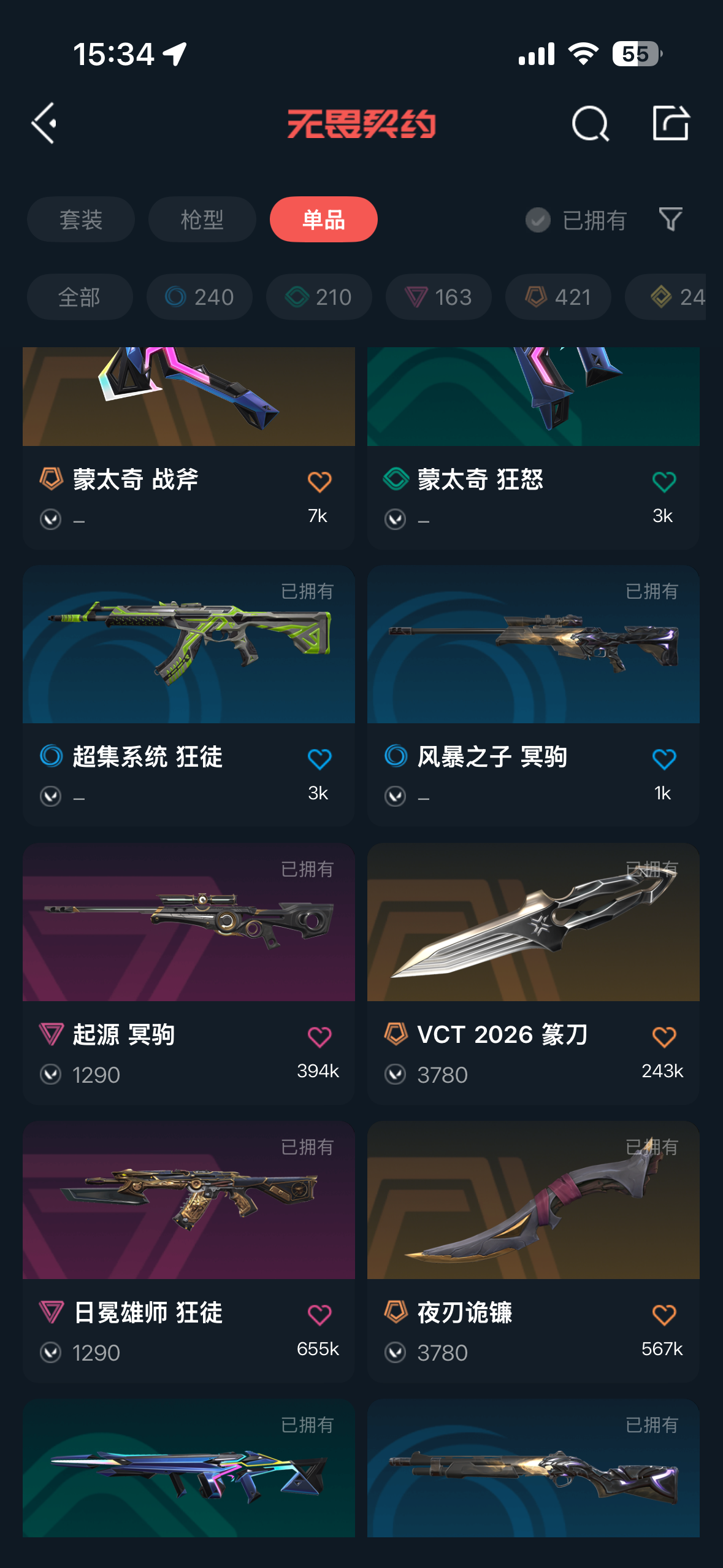Screen dimensions: 723x1568
Task: Share this page via the share icon
Action: (x=670, y=123)
